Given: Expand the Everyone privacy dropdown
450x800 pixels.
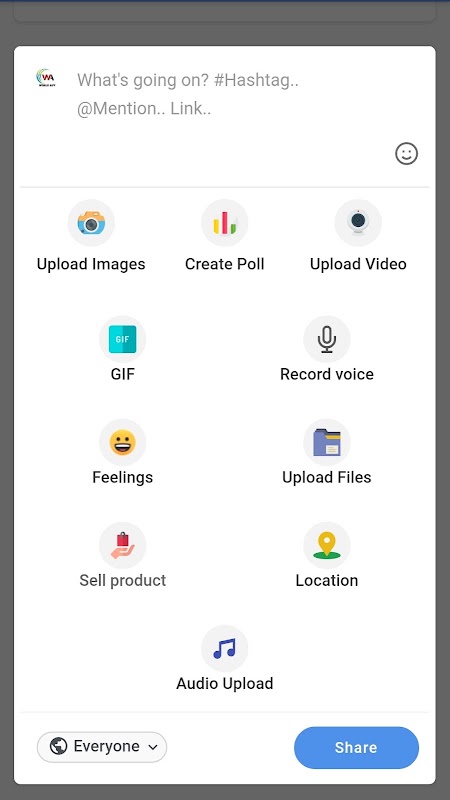Looking at the screenshot, I should 102,747.
